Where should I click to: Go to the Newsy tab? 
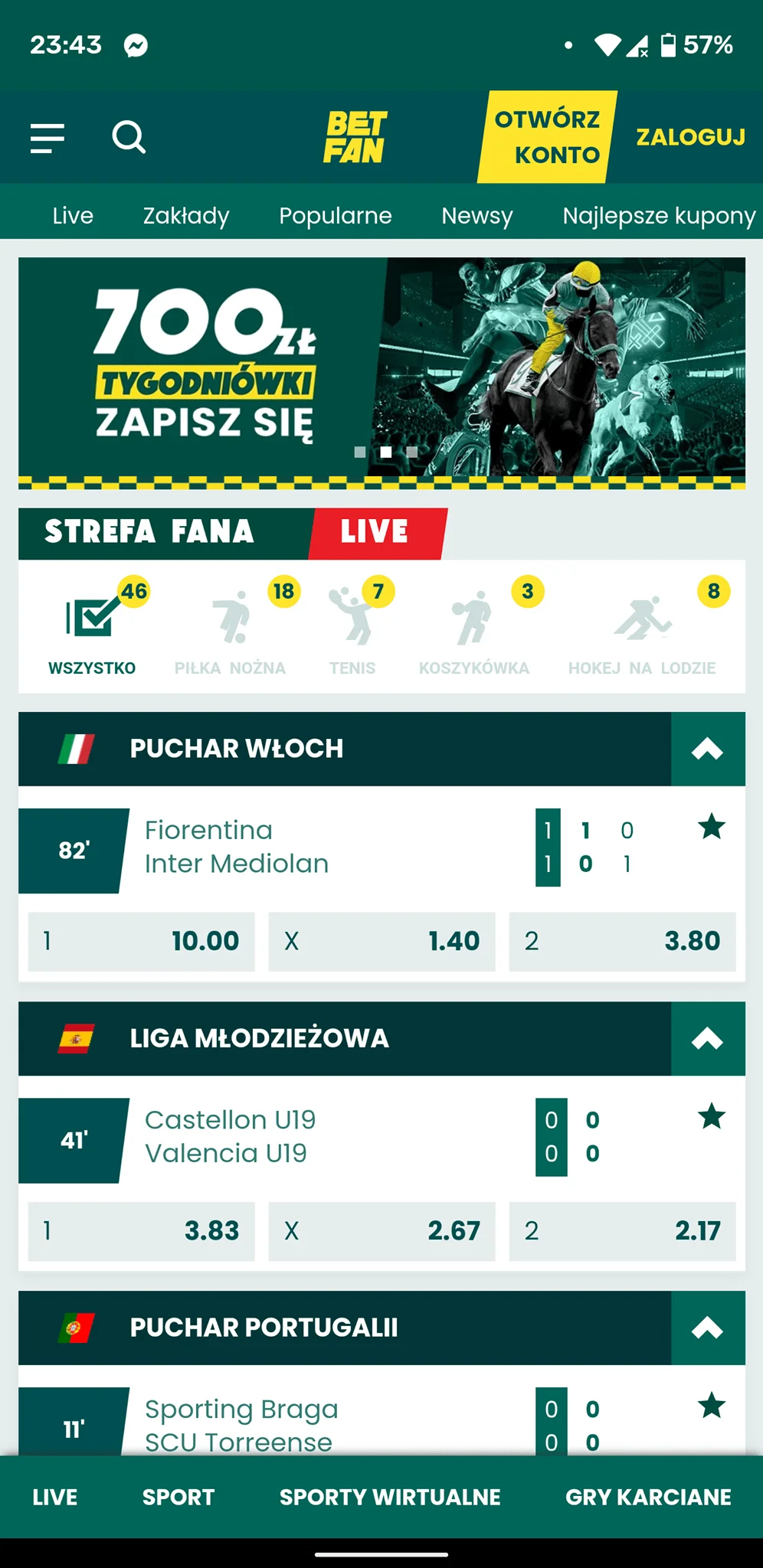point(476,216)
